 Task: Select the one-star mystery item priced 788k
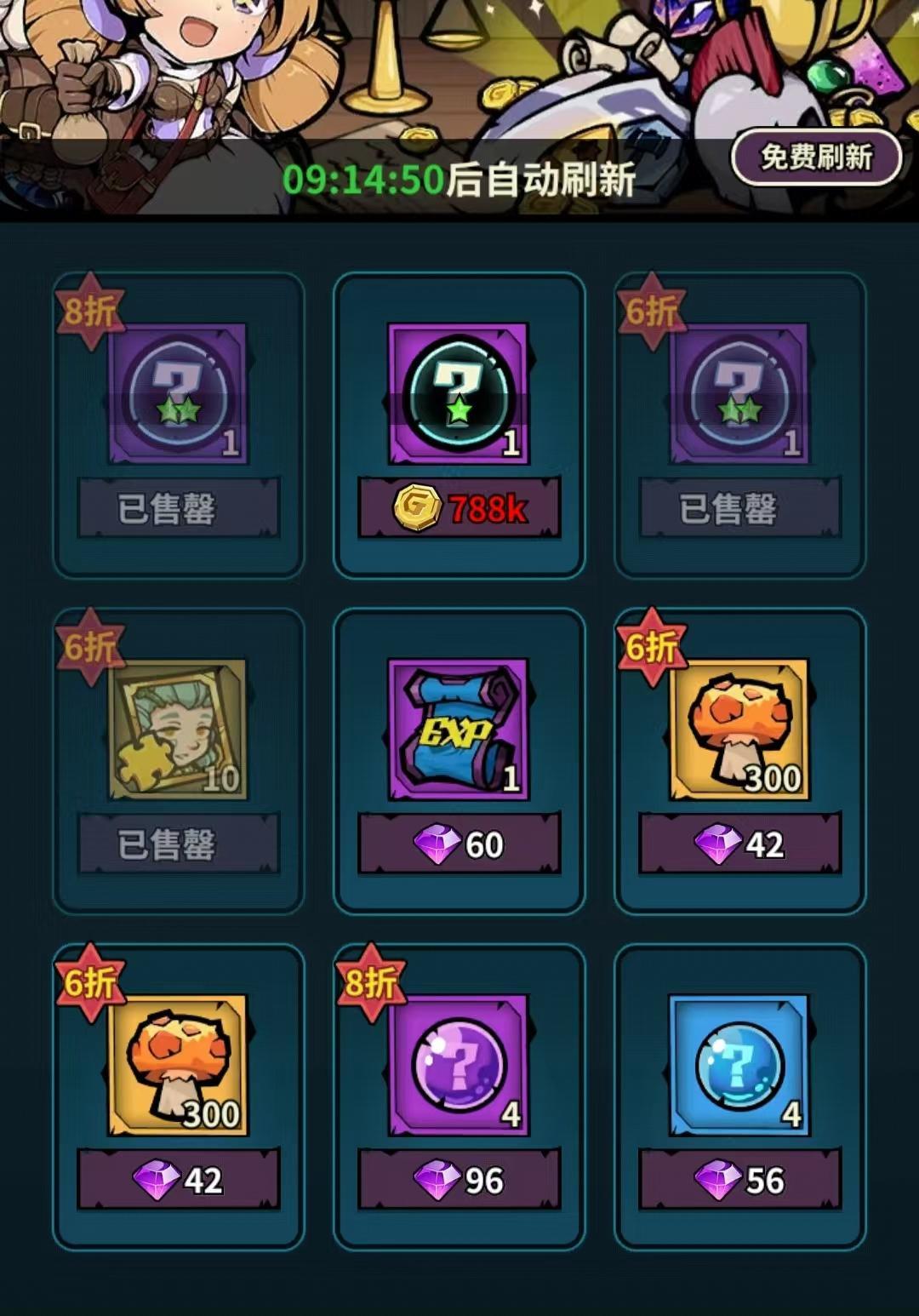point(459,394)
